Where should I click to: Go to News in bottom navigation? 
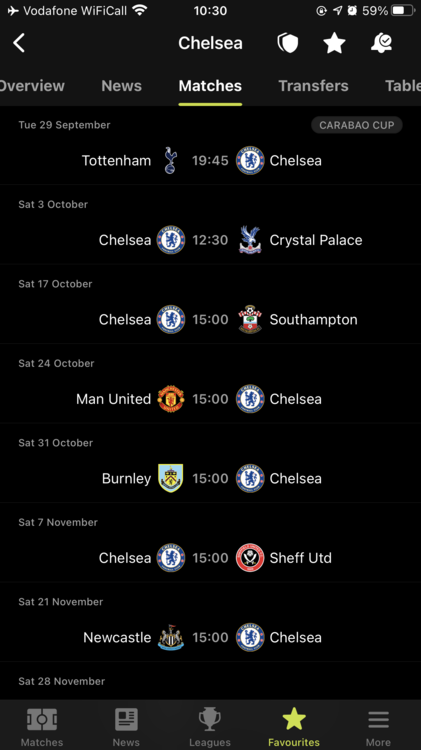click(x=126, y=727)
